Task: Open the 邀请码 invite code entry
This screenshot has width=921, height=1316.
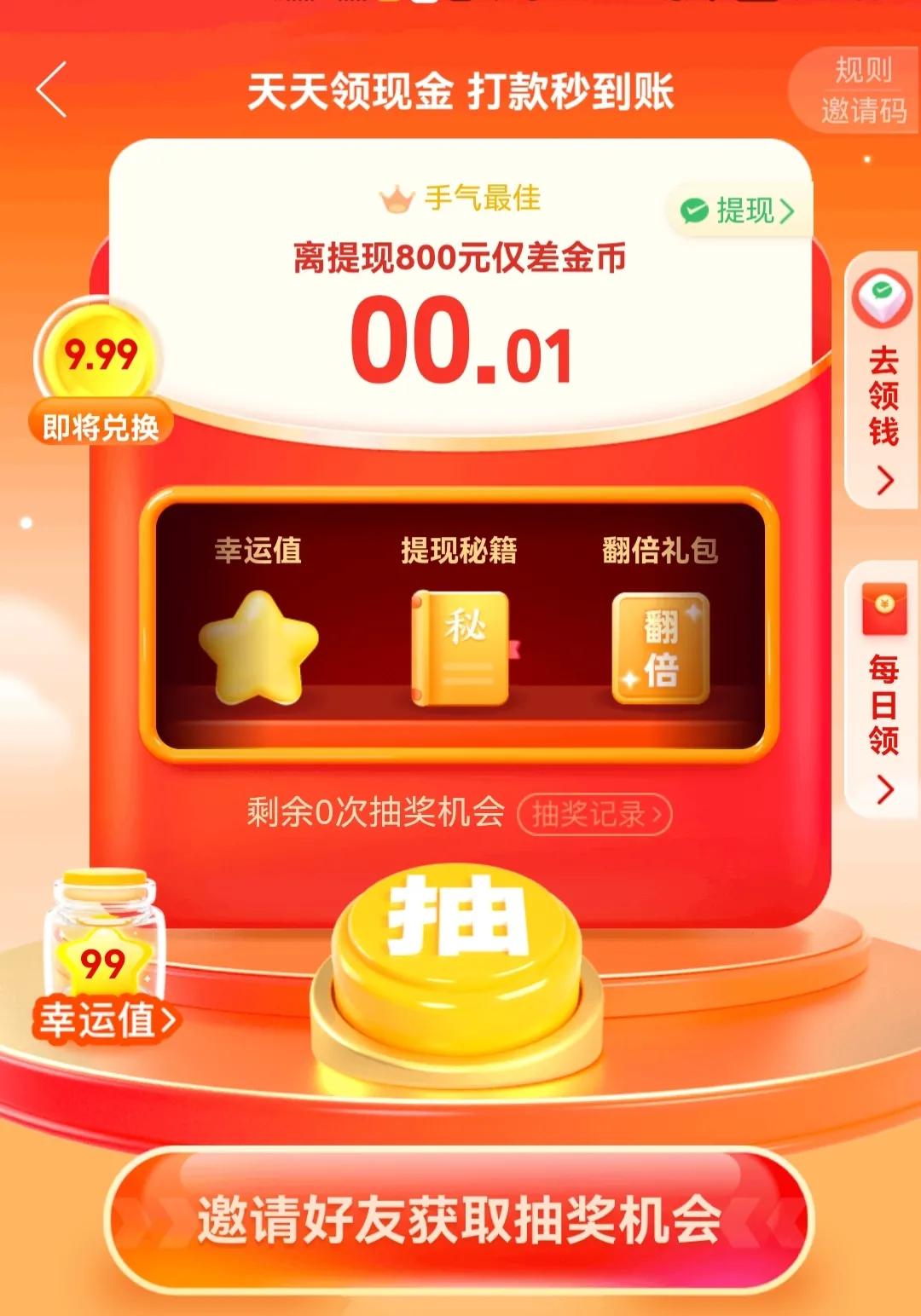Action: [862, 111]
